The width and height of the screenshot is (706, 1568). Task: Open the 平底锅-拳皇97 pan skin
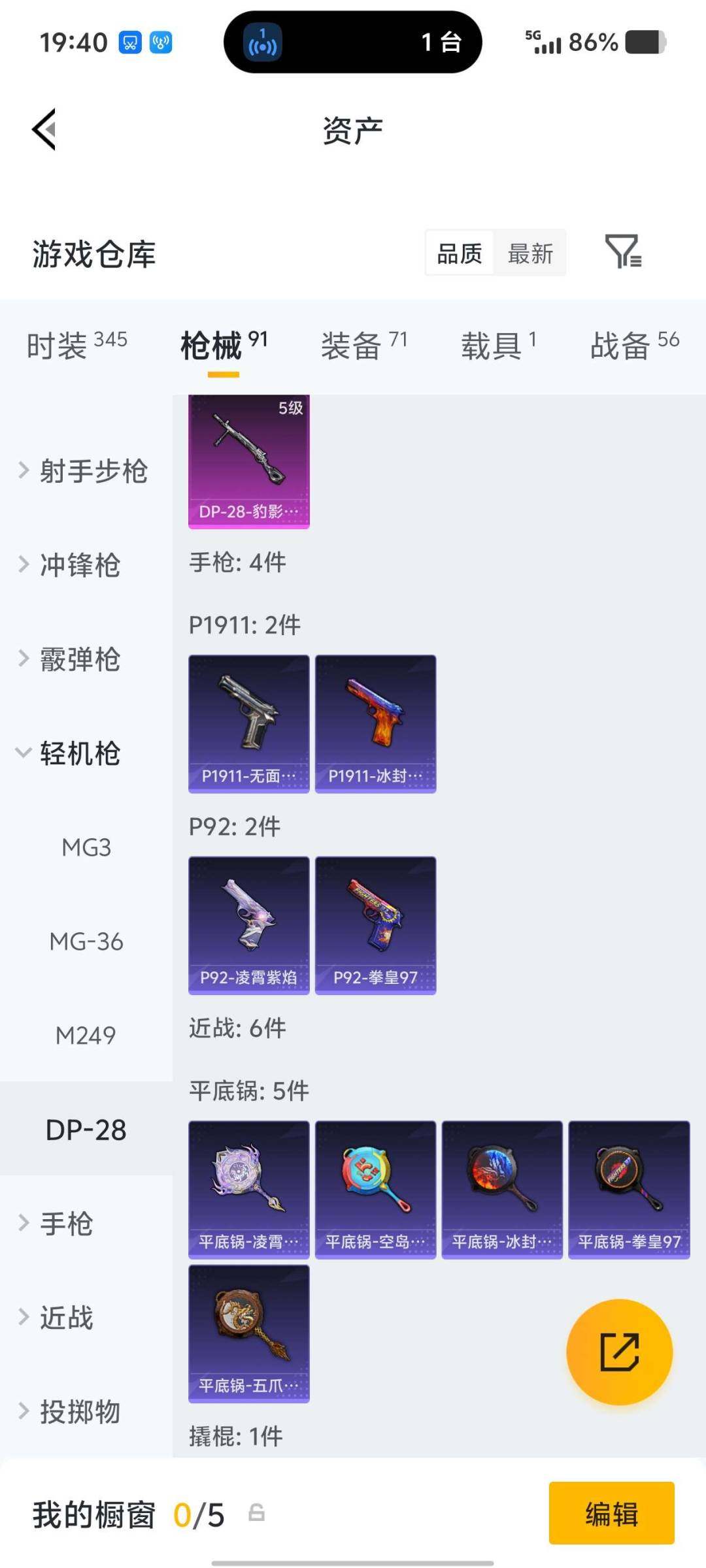click(x=629, y=1189)
